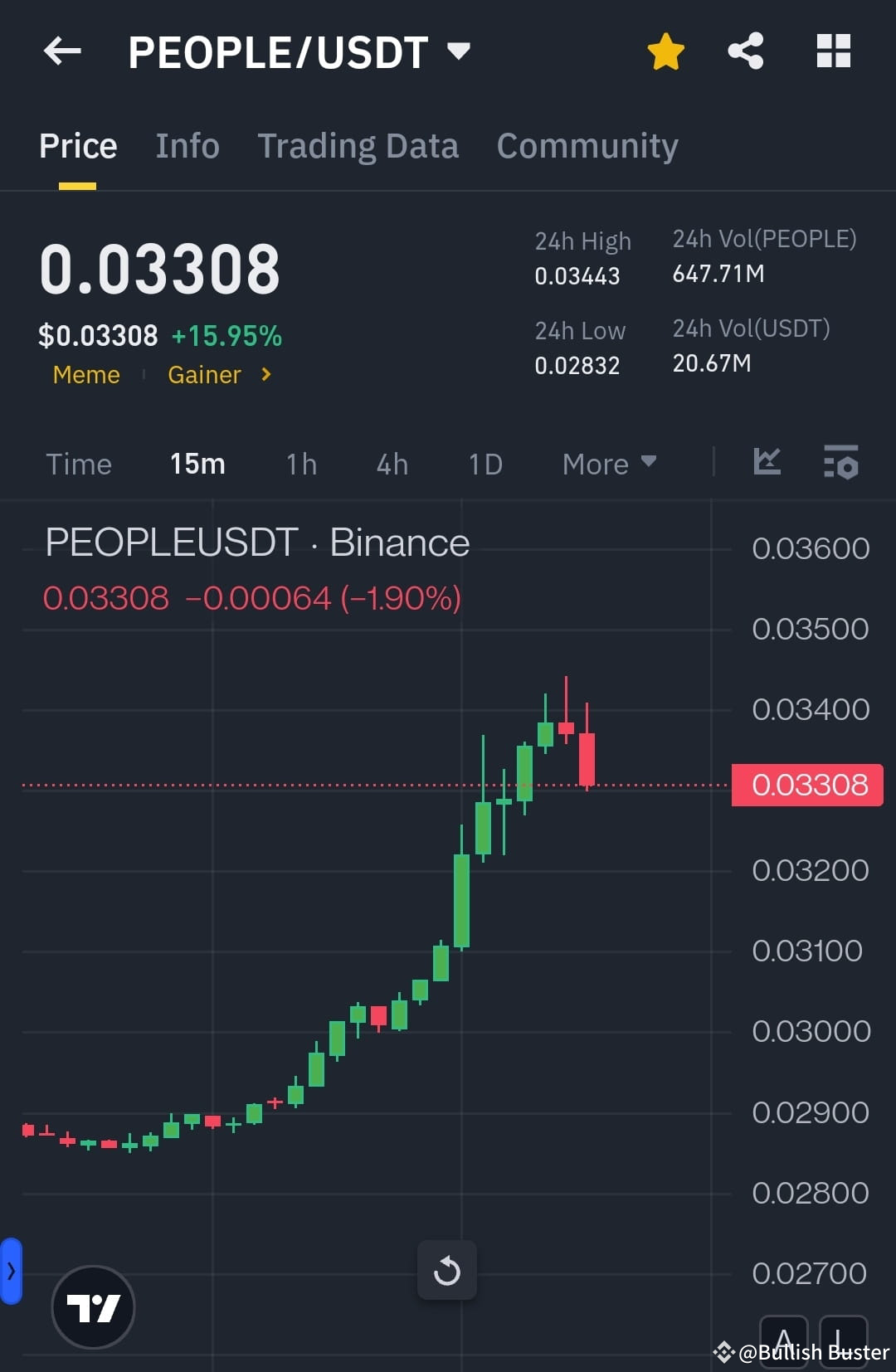896x1372 pixels.
Task: Toggle the favorite star for PEOPLE/USDT
Action: click(665, 51)
